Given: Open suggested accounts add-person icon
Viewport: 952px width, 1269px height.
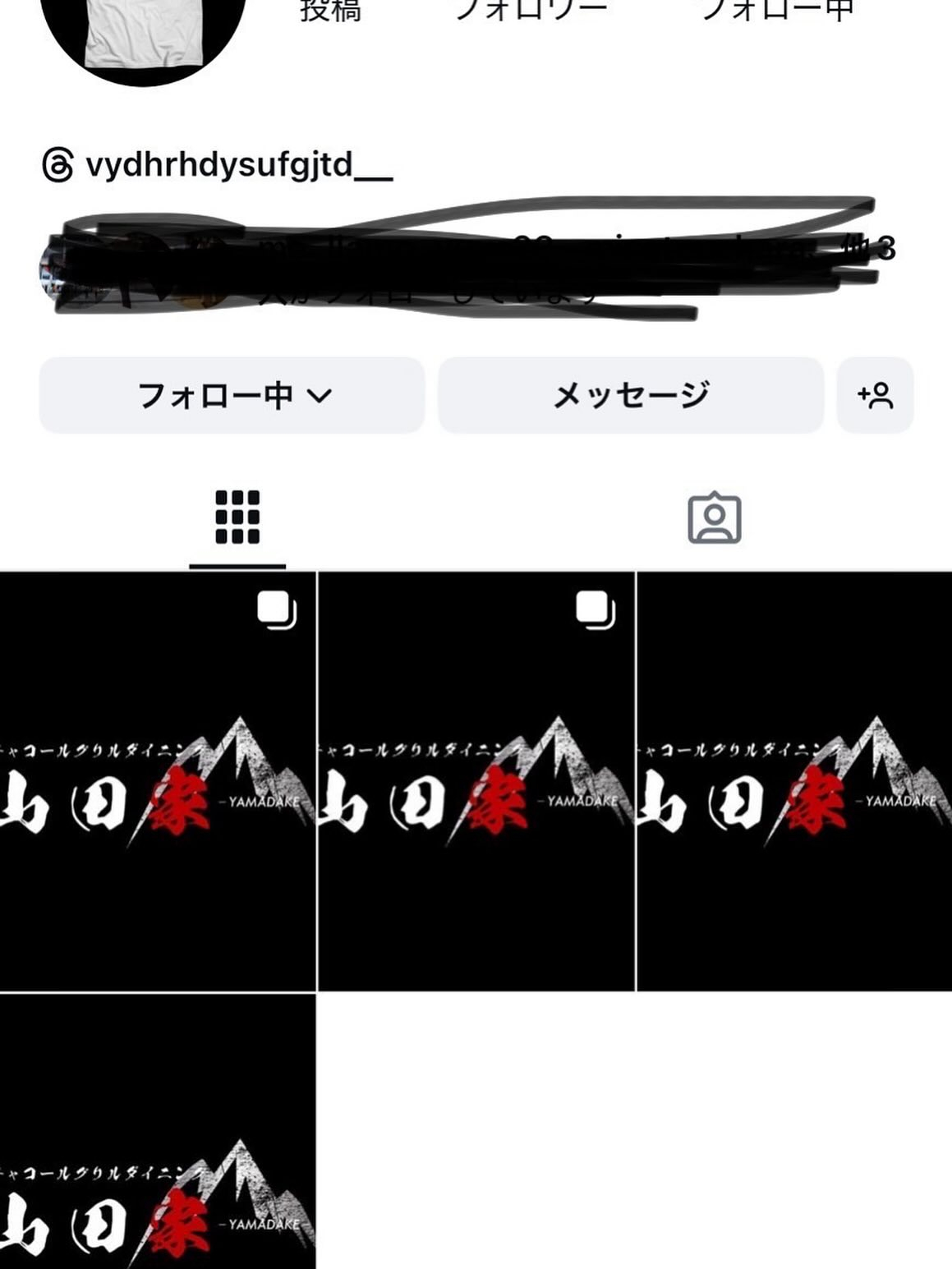Looking at the screenshot, I should (x=875, y=395).
